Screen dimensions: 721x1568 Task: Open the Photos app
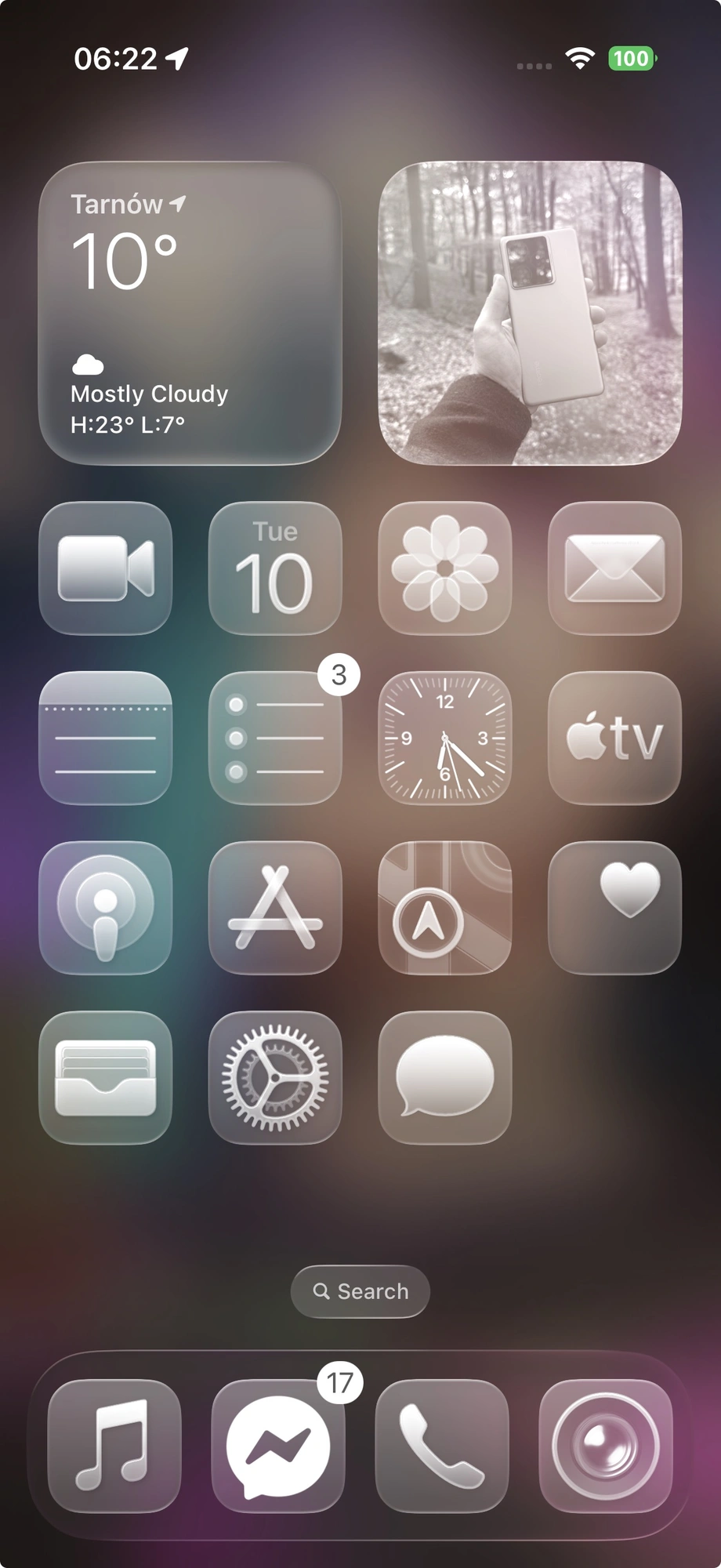point(444,568)
